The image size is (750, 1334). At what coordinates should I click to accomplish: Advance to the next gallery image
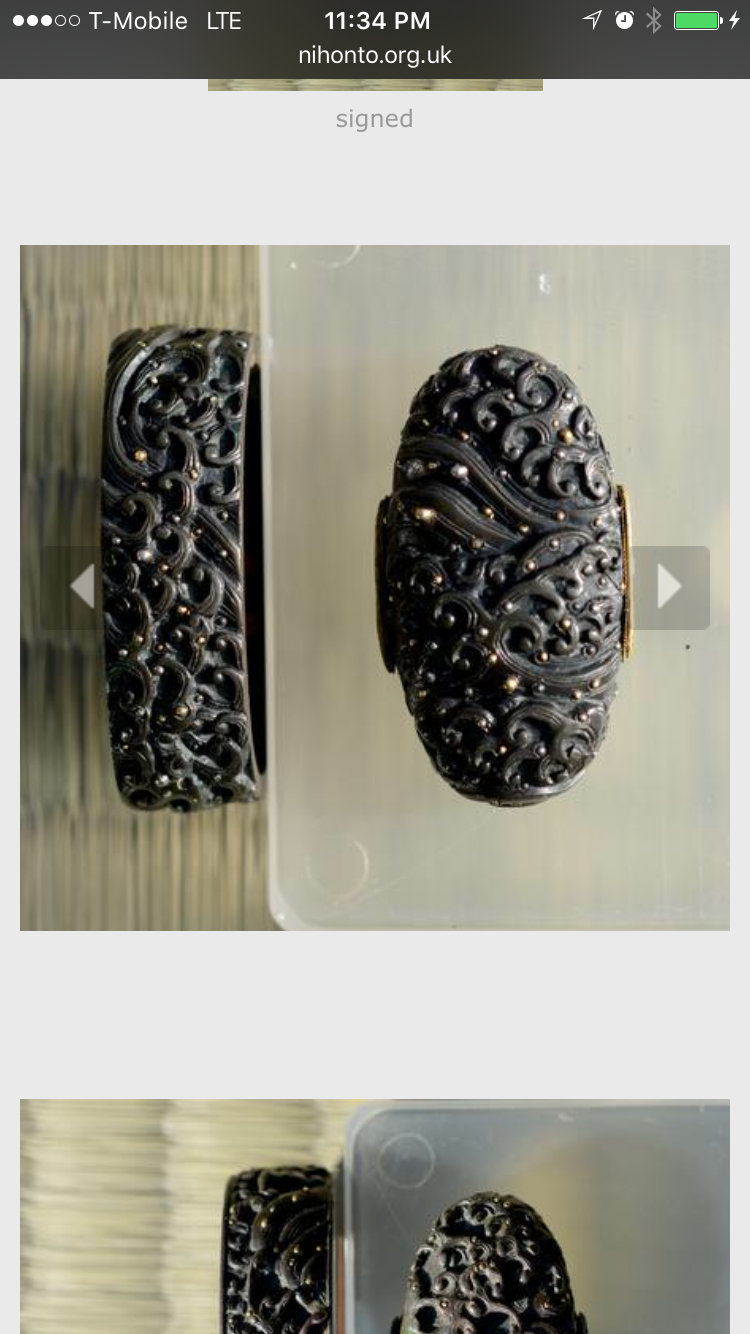pos(669,587)
